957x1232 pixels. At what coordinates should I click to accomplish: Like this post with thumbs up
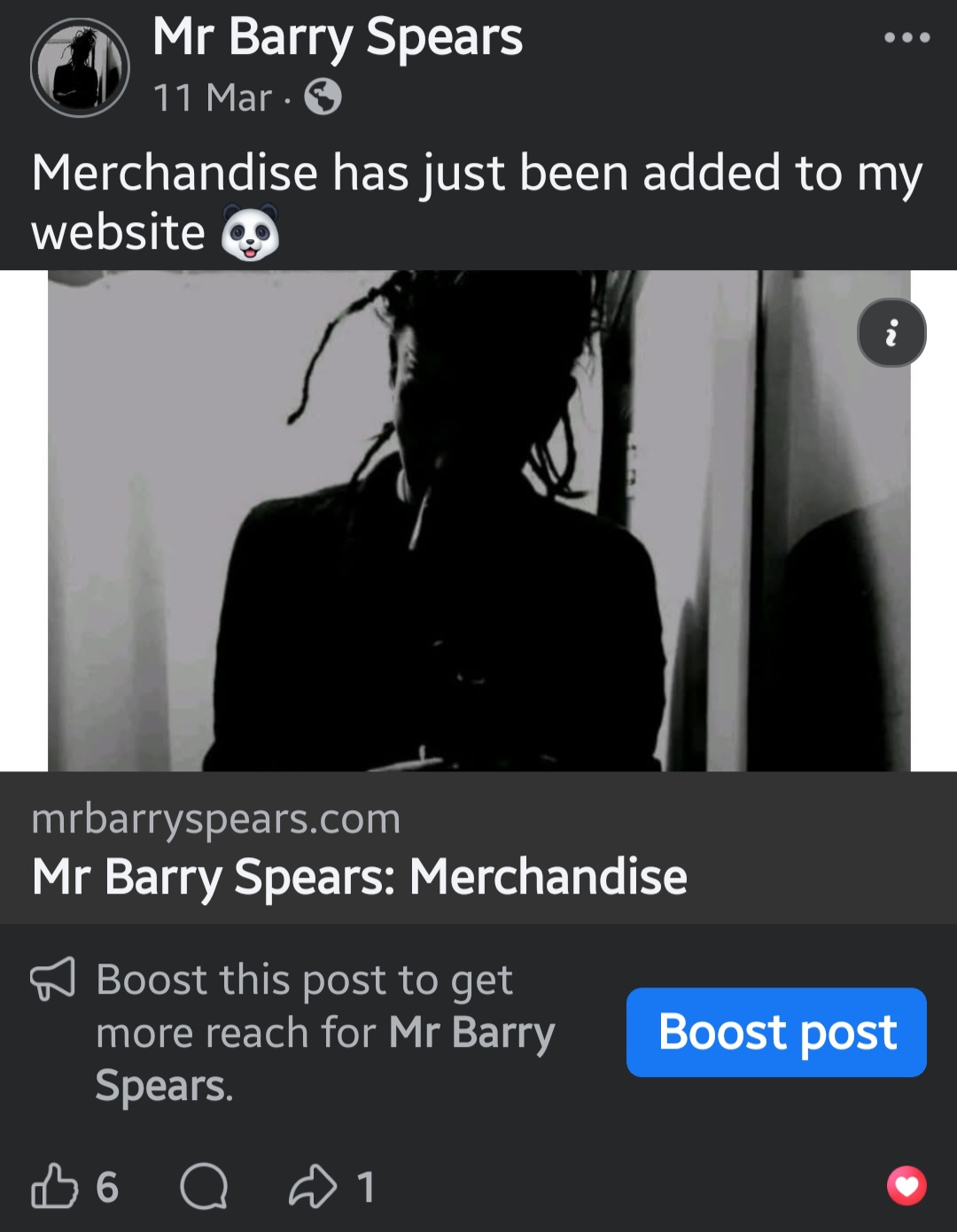tap(55, 1186)
